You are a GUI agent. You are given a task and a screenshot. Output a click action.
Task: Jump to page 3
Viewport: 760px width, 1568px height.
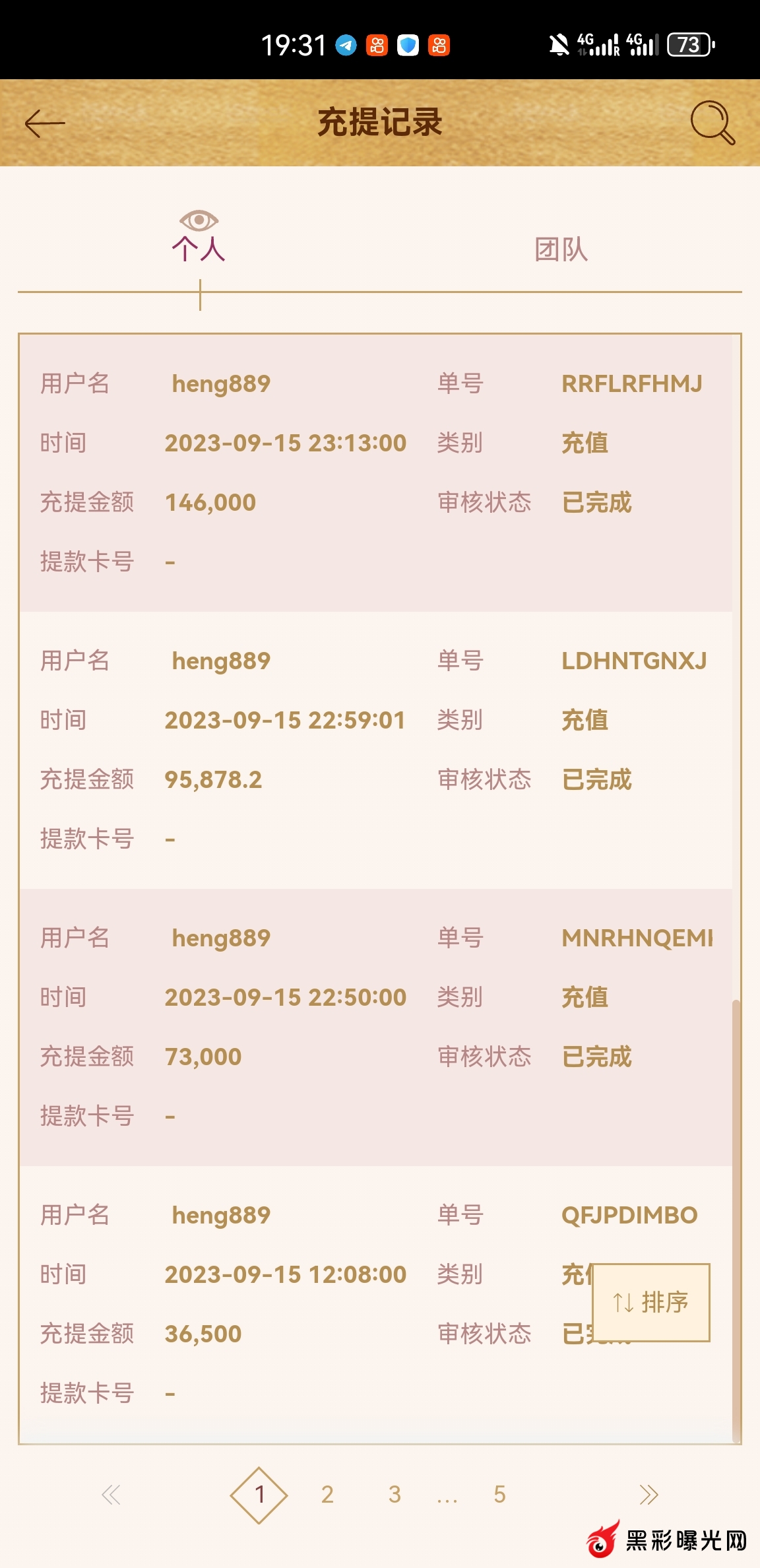point(395,1494)
